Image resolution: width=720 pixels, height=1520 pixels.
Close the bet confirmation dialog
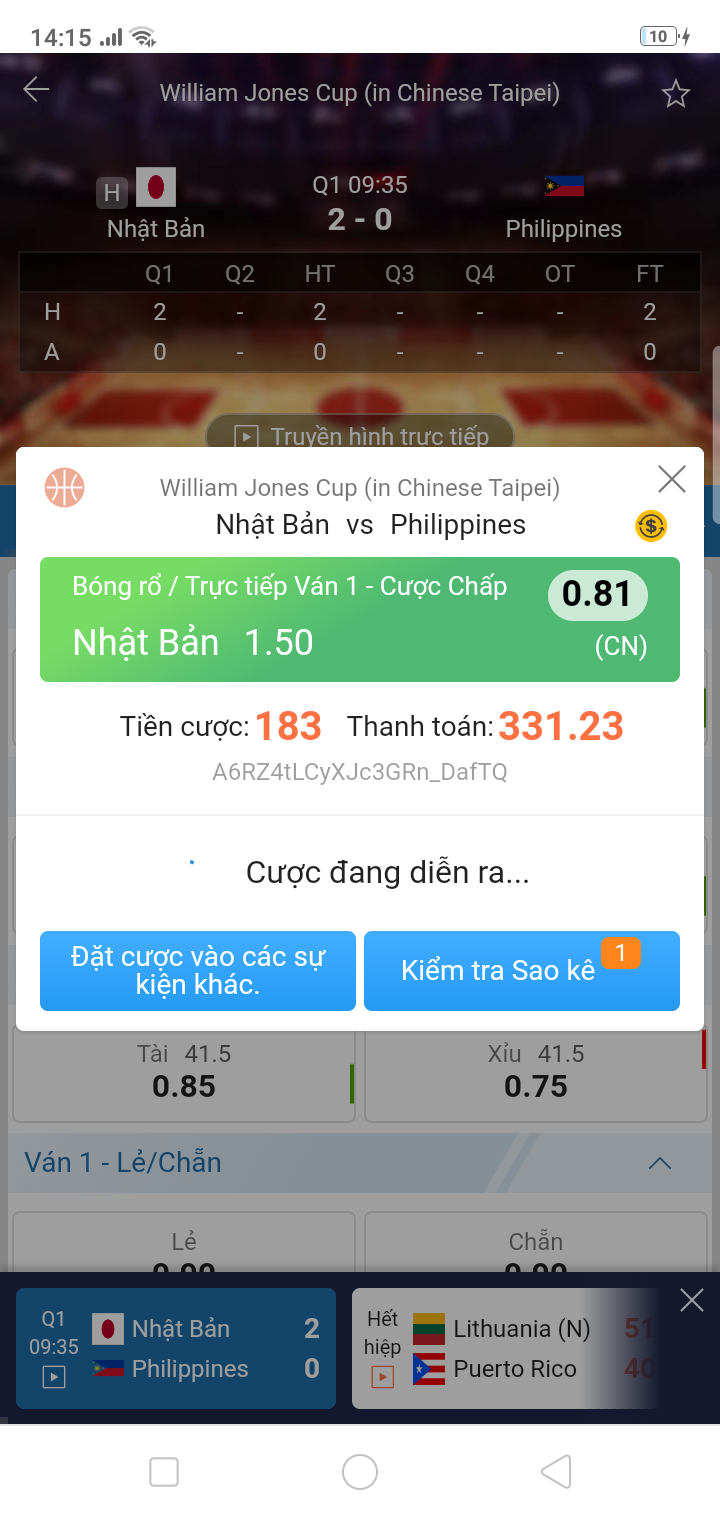tap(670, 478)
